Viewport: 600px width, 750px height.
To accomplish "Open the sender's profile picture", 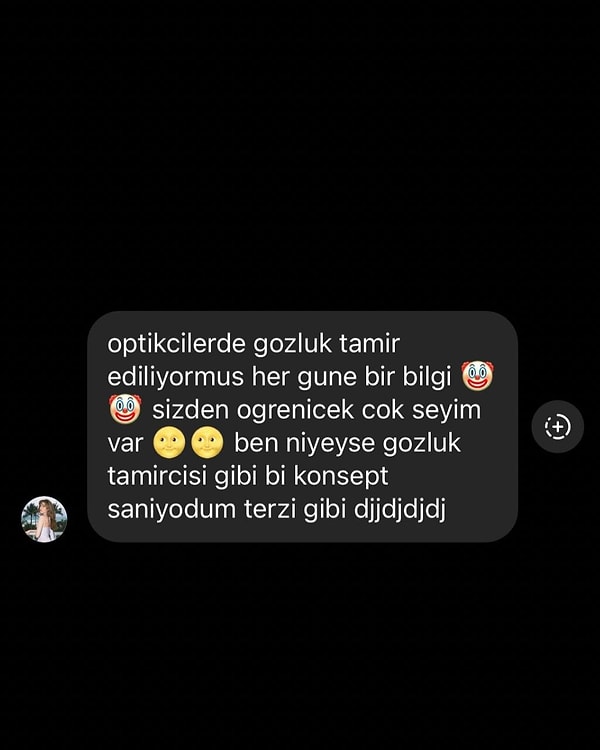I will coord(44,519).
